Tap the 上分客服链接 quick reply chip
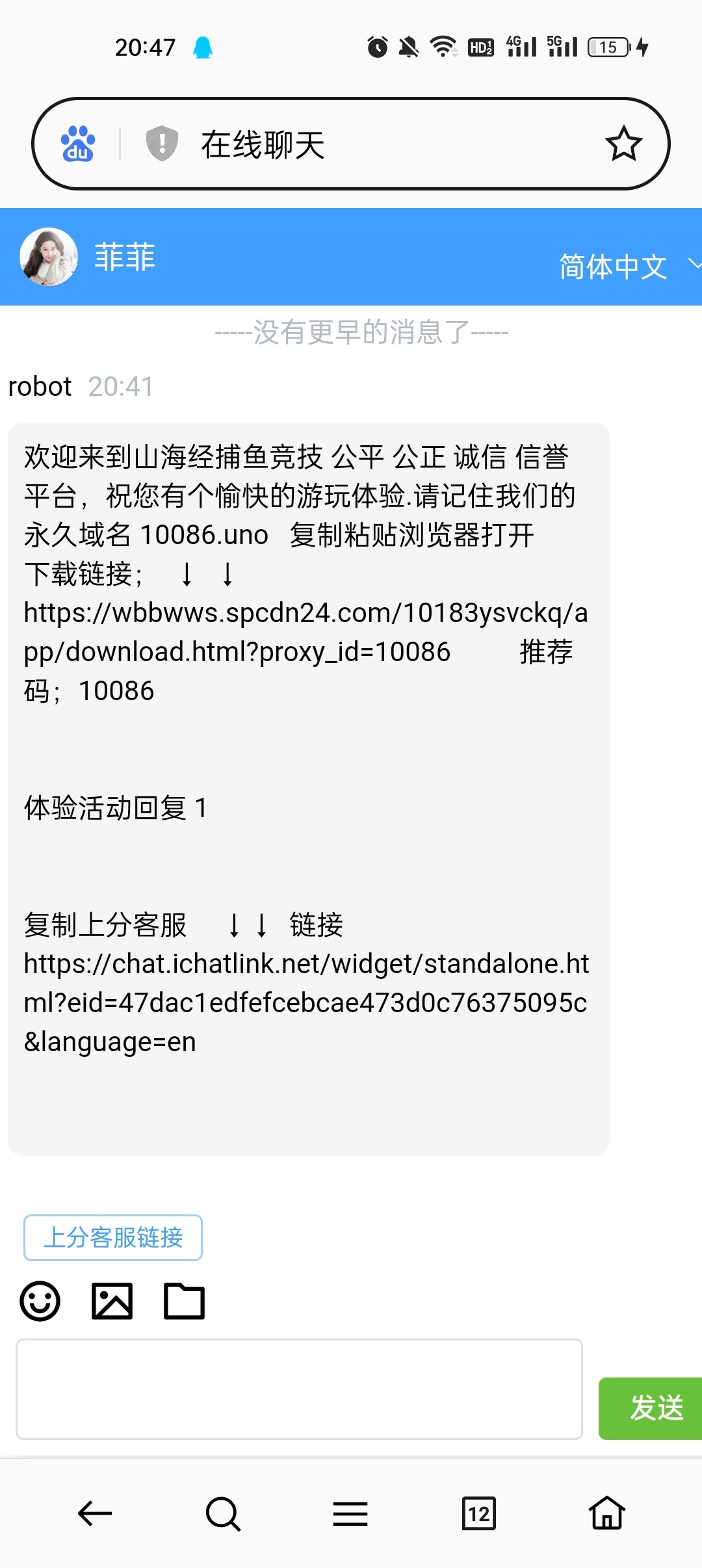 (x=113, y=1237)
